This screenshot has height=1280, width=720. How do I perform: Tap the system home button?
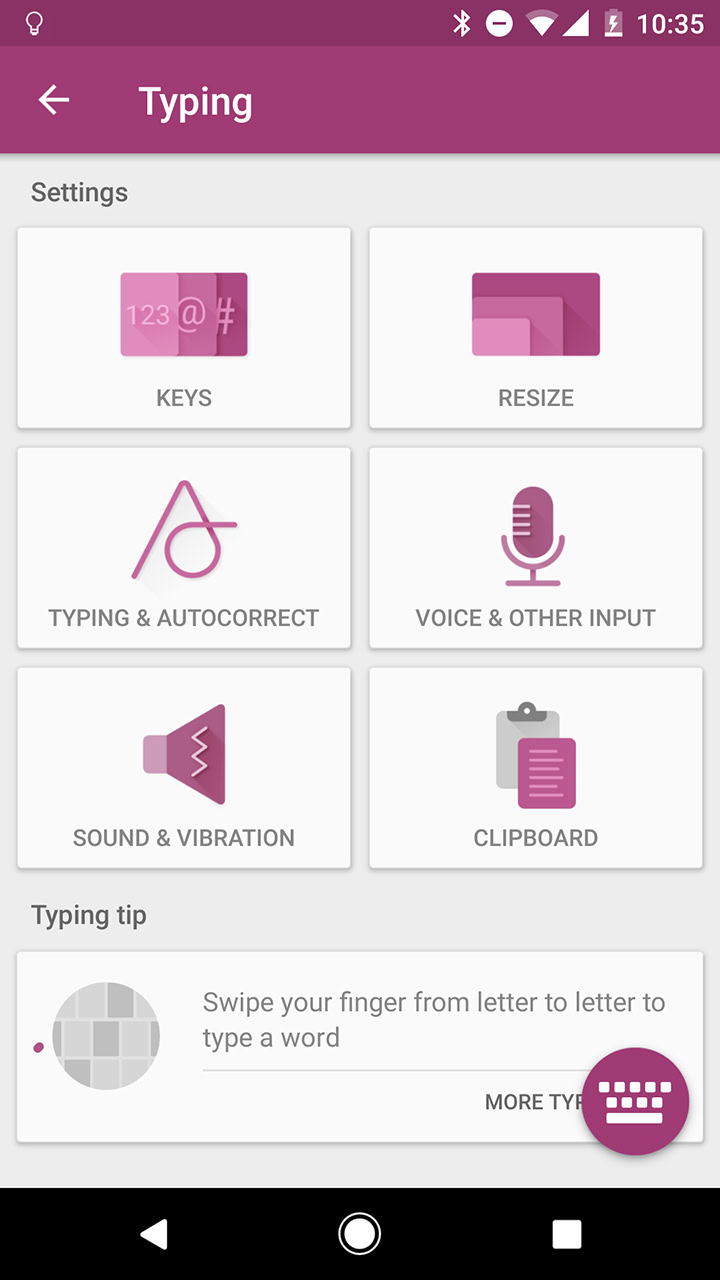(360, 1234)
